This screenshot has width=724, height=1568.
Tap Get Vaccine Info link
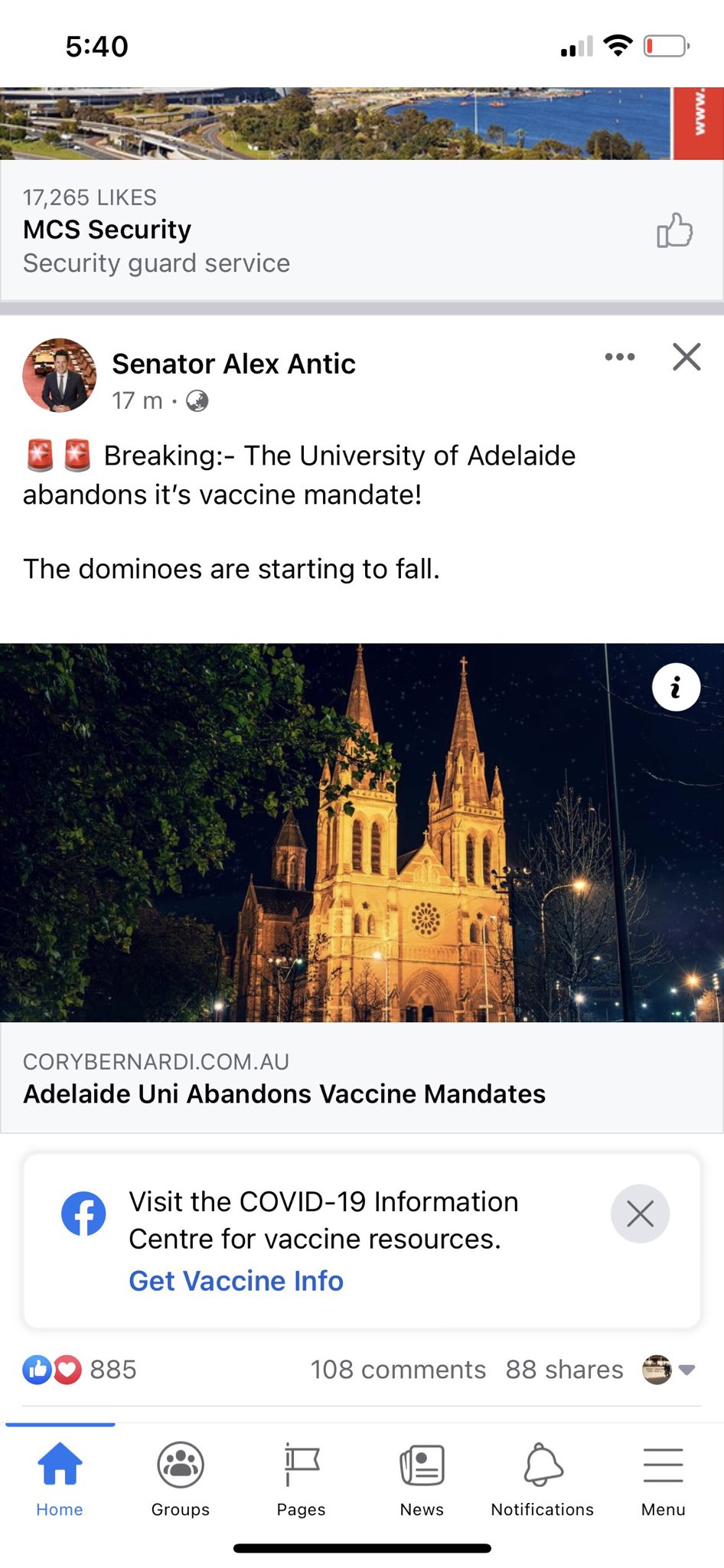coord(236,1281)
